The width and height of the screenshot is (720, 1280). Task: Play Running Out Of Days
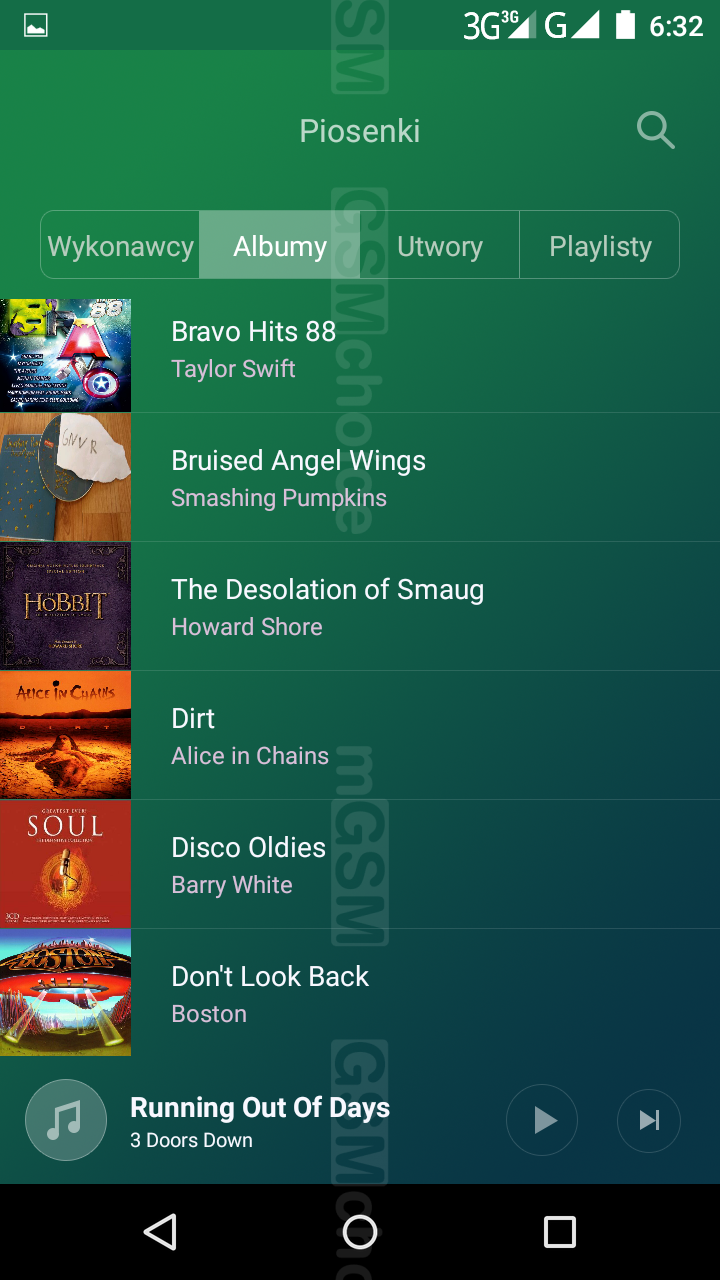(x=542, y=1120)
